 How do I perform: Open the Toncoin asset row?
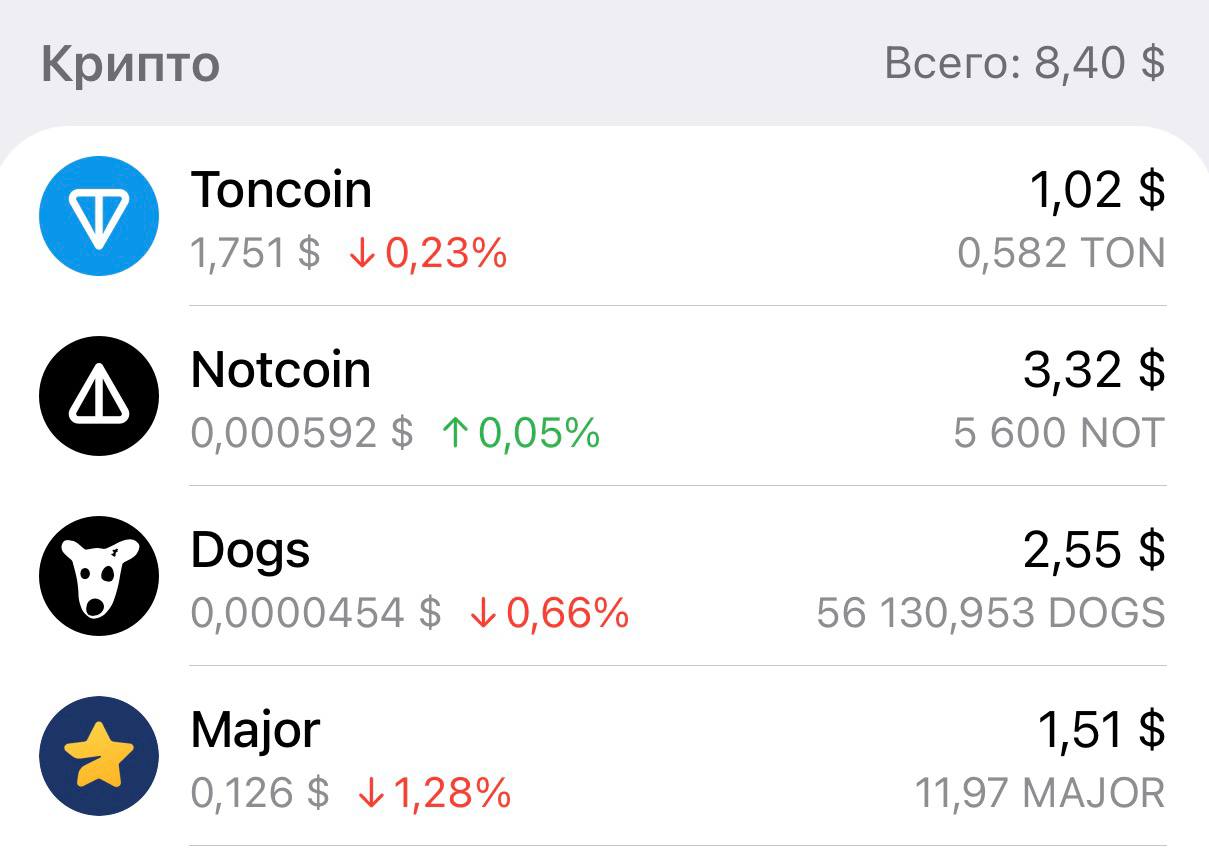coord(604,218)
